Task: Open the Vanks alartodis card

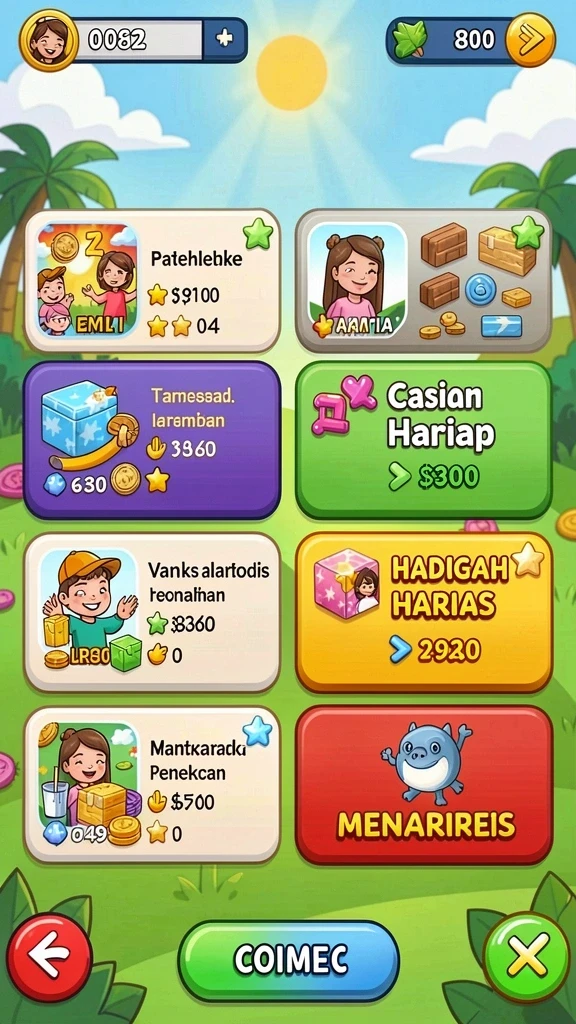Action: (152, 613)
